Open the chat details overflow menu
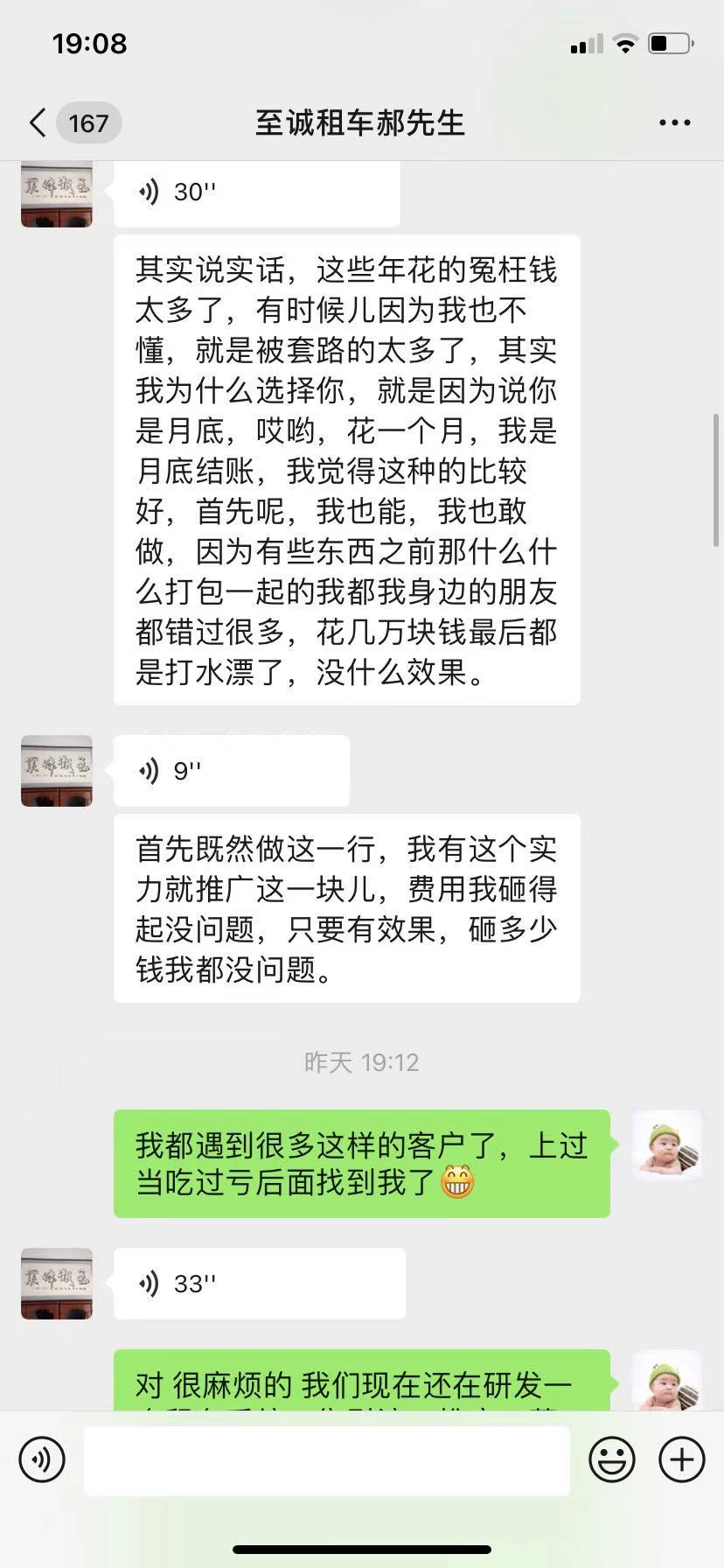Viewport: 724px width, 1568px height. (674, 123)
